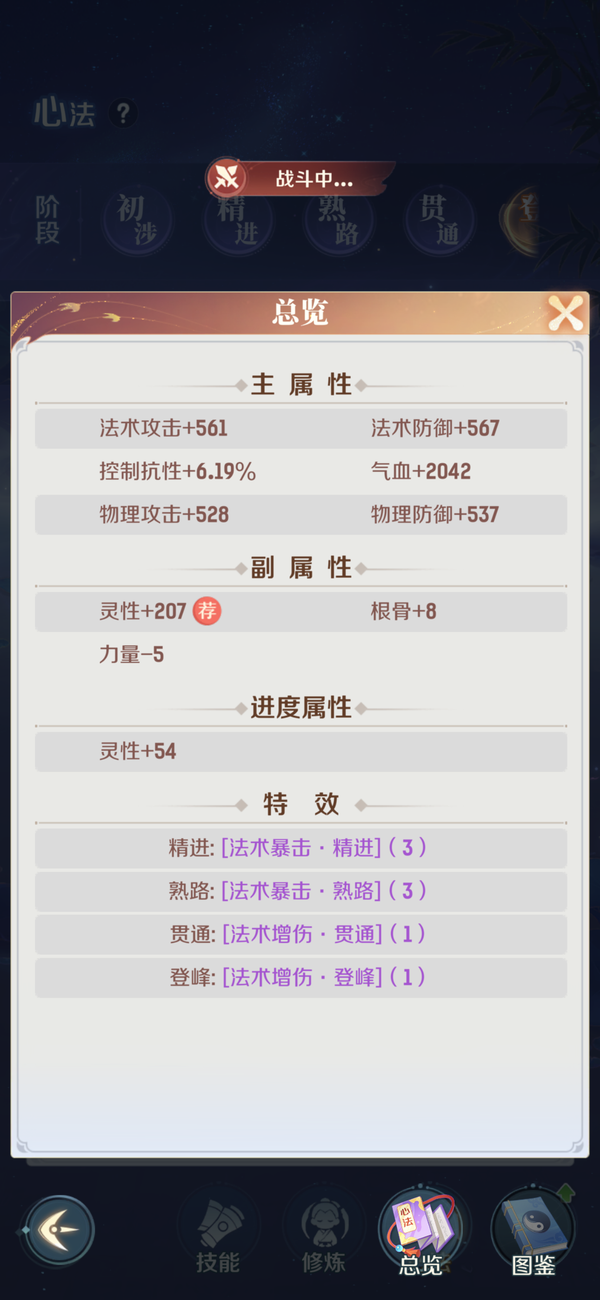View the 法术暴击·熟路 effect details
This screenshot has width=600, height=1300.
coord(301,891)
